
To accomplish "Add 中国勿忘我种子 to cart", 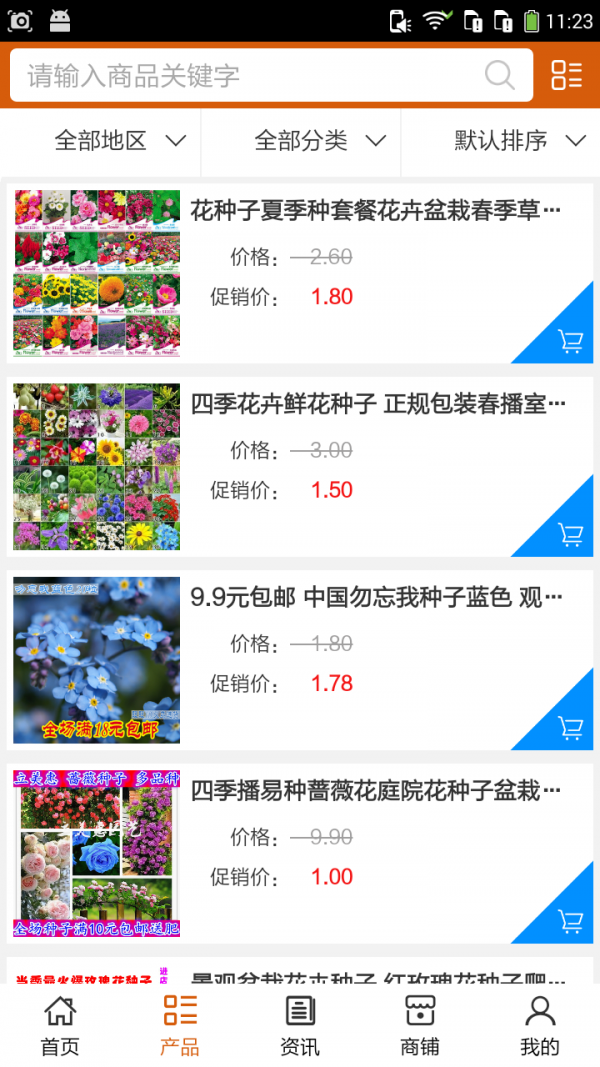I will tap(570, 727).
